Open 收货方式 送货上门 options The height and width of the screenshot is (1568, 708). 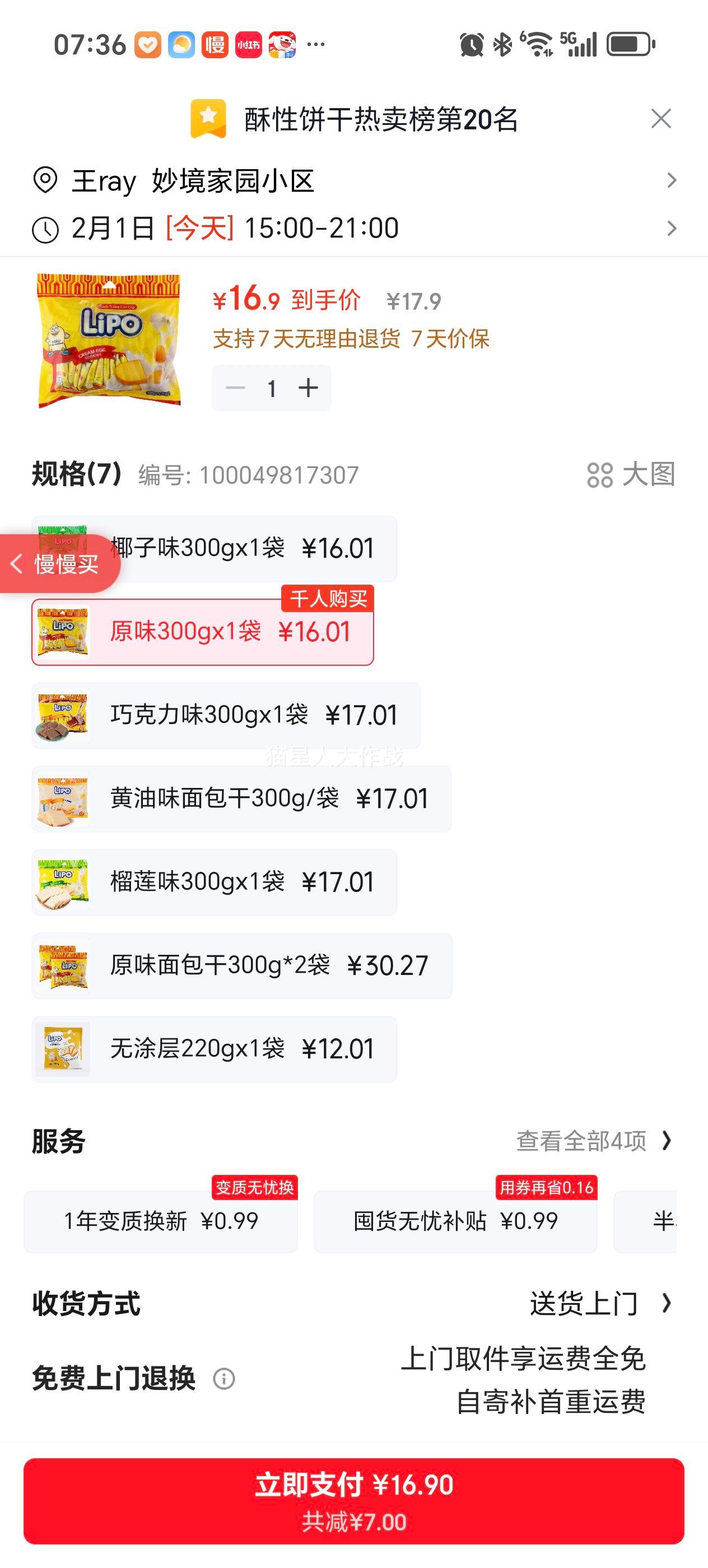pos(600,1303)
